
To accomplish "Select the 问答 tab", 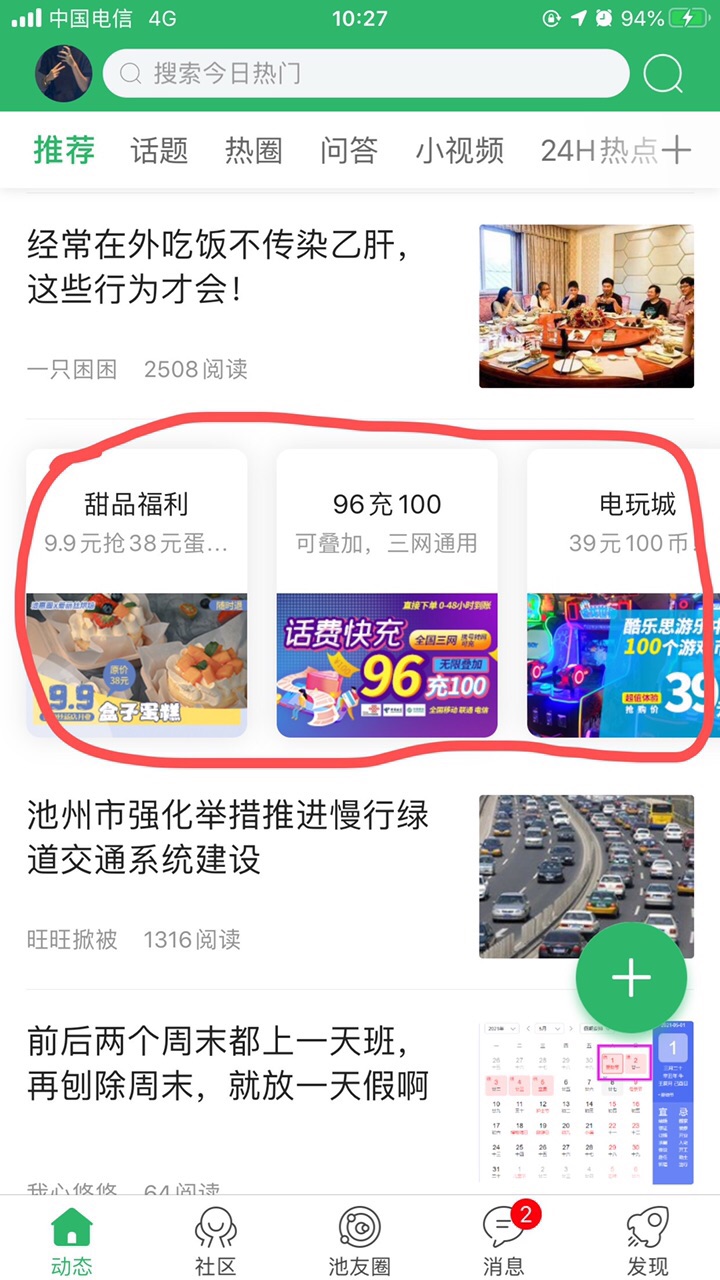I will pos(349,151).
